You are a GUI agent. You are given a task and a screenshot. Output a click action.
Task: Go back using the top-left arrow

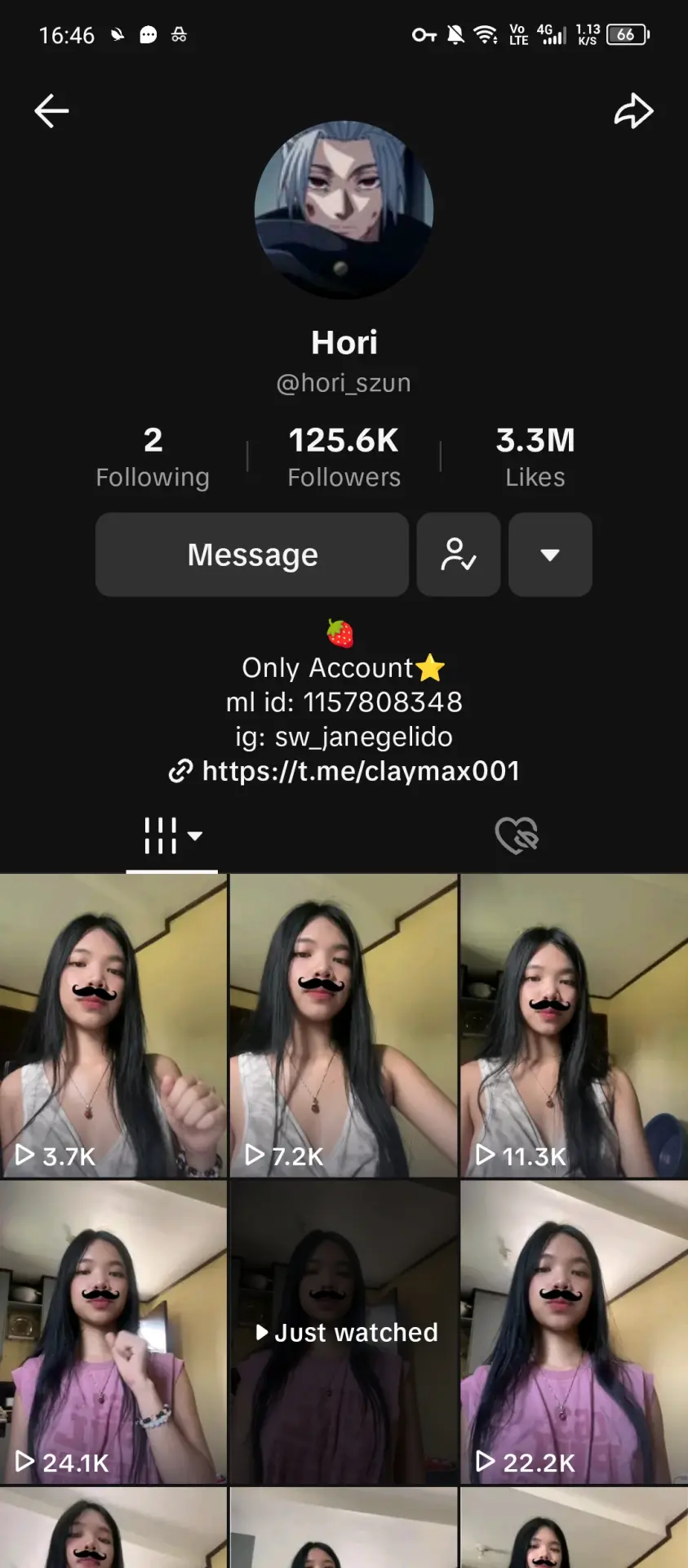tap(51, 111)
